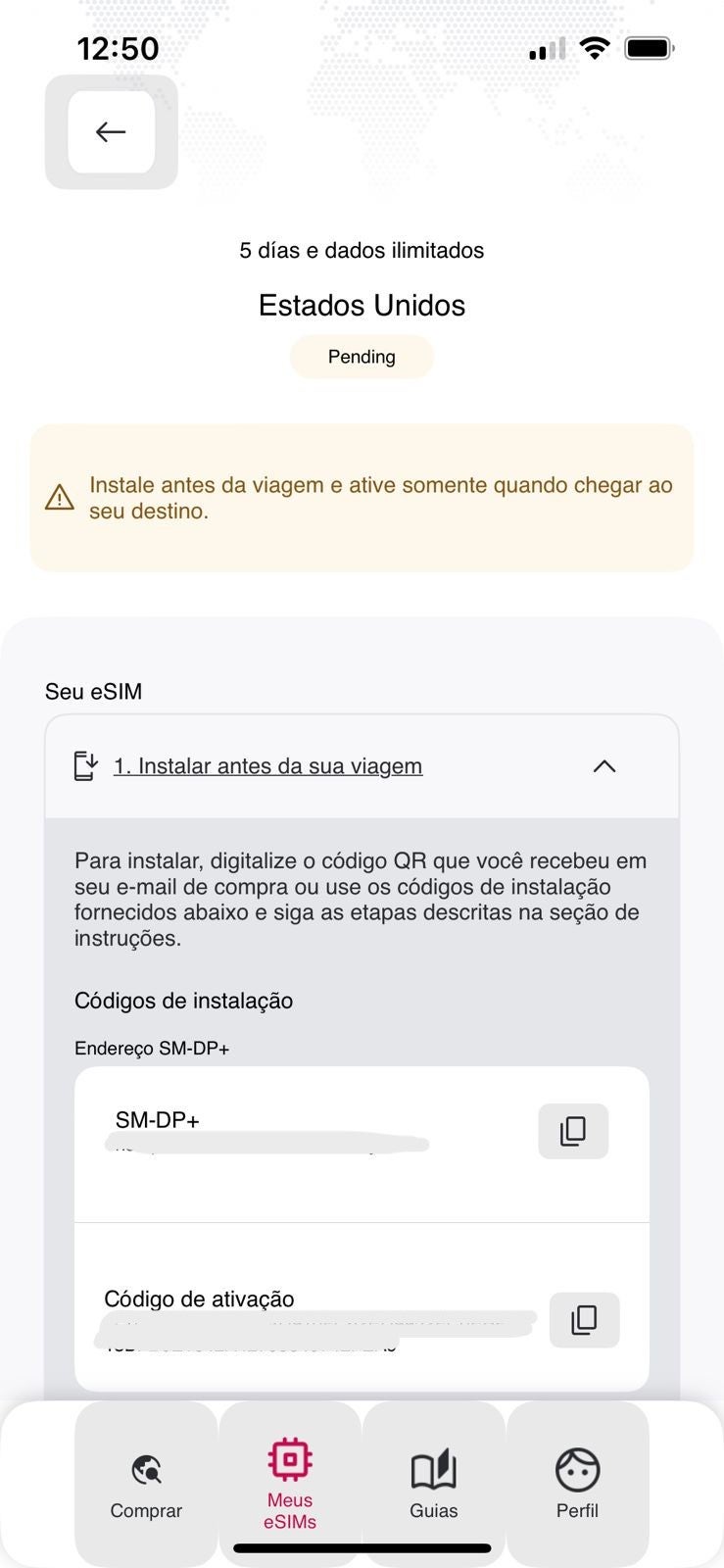Open the Meus eSIMs tab
This screenshot has width=724, height=1568.
click(x=290, y=1484)
